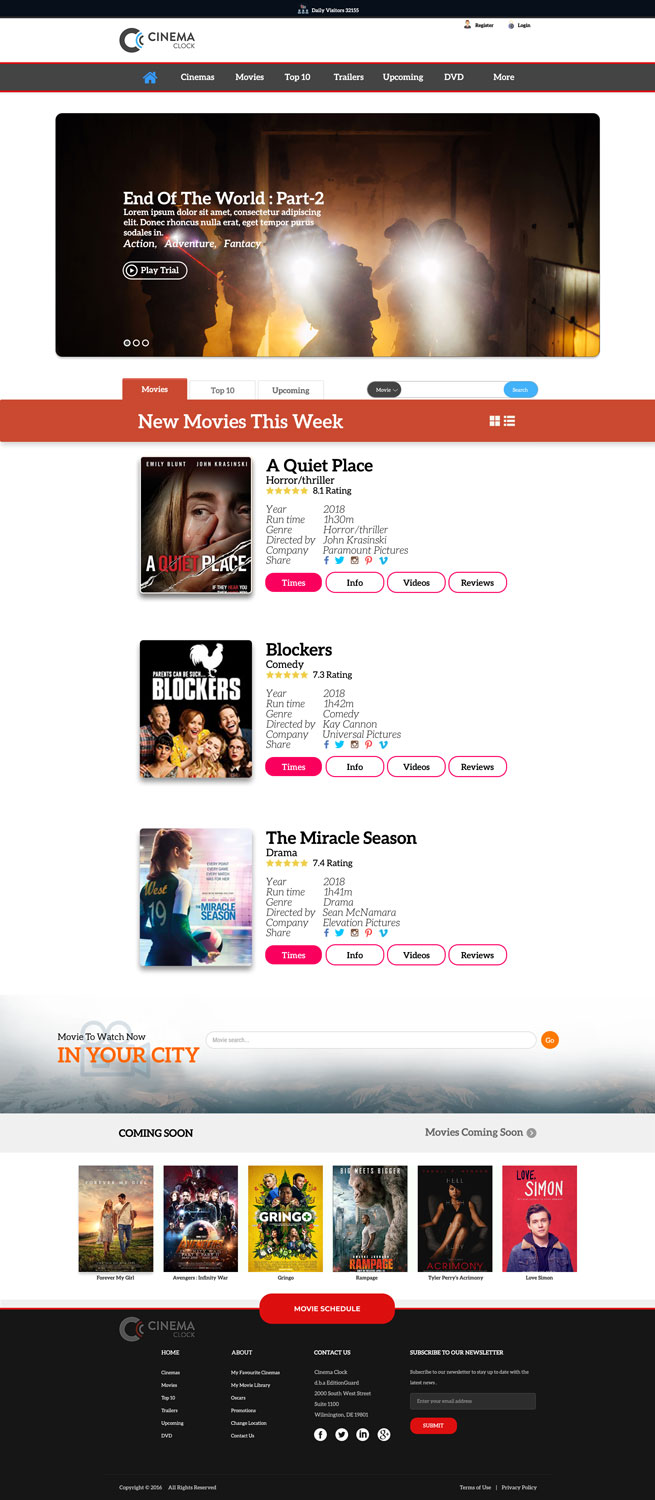Open the Cinemas menu item
655x1500 pixels.
197,77
